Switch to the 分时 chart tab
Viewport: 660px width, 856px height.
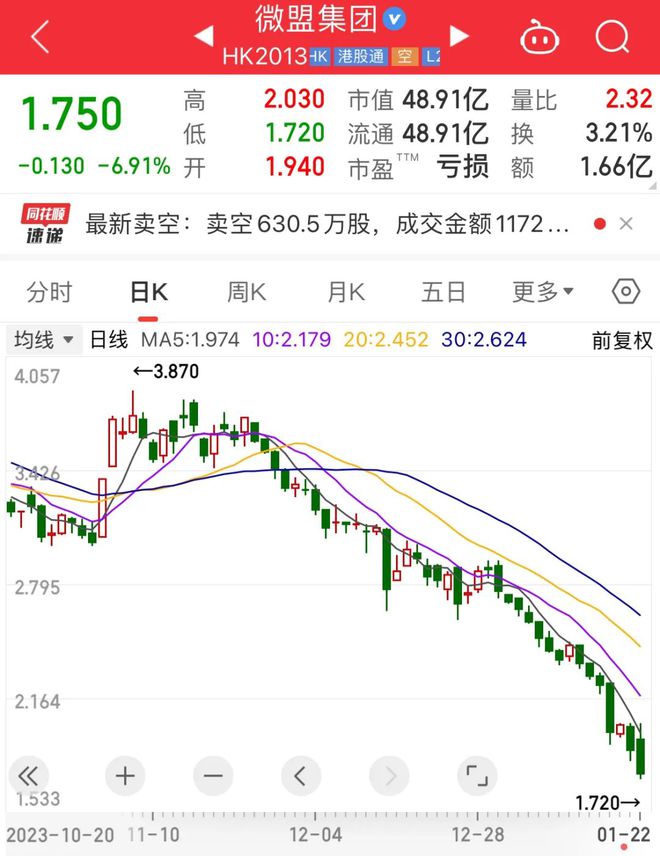[x=49, y=292]
